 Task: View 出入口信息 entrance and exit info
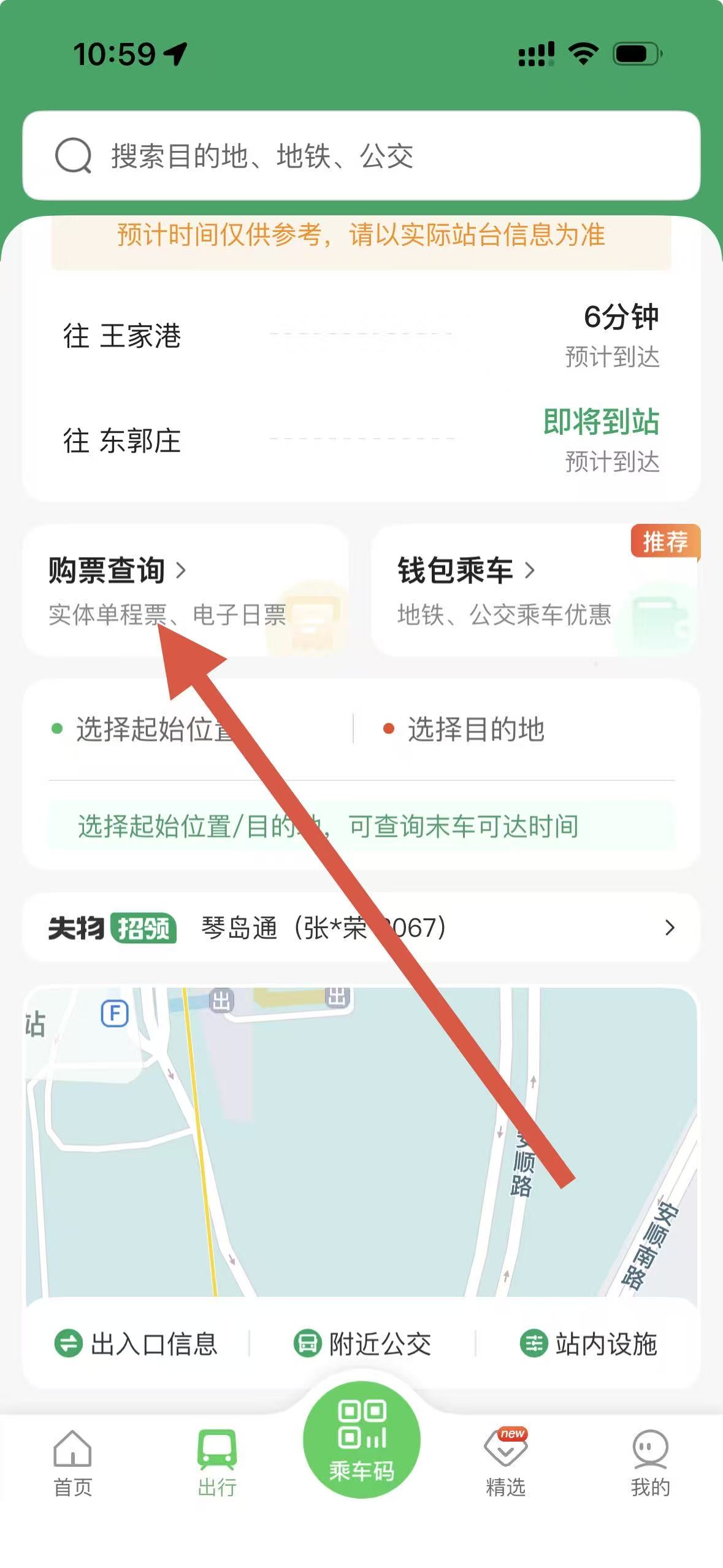point(136,1344)
